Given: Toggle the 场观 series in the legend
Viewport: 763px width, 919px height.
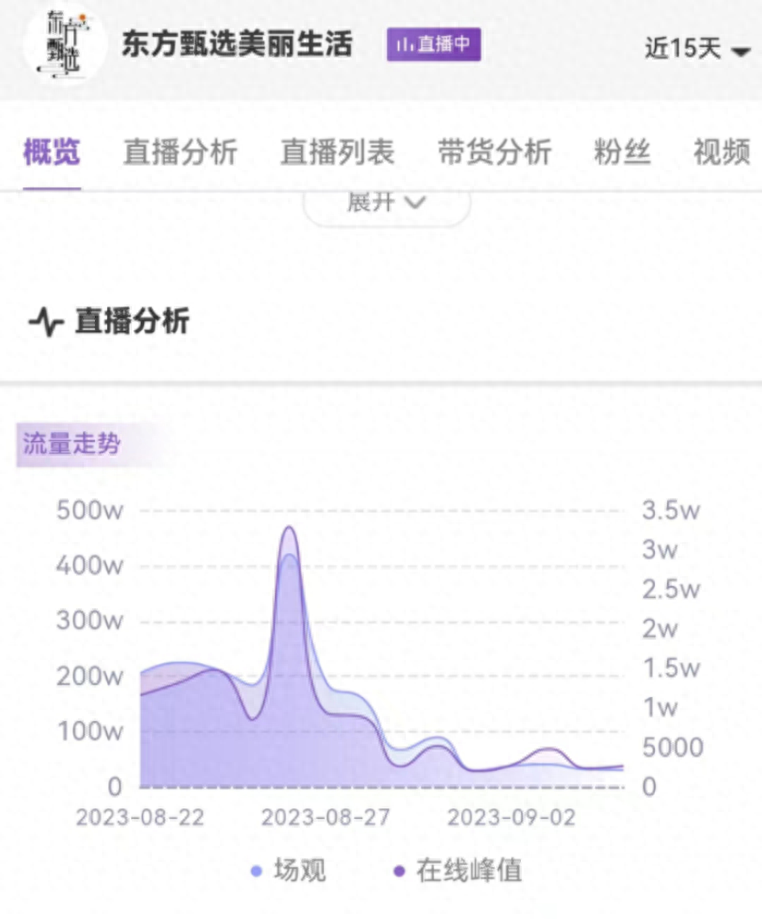Looking at the screenshot, I should [x=290, y=871].
